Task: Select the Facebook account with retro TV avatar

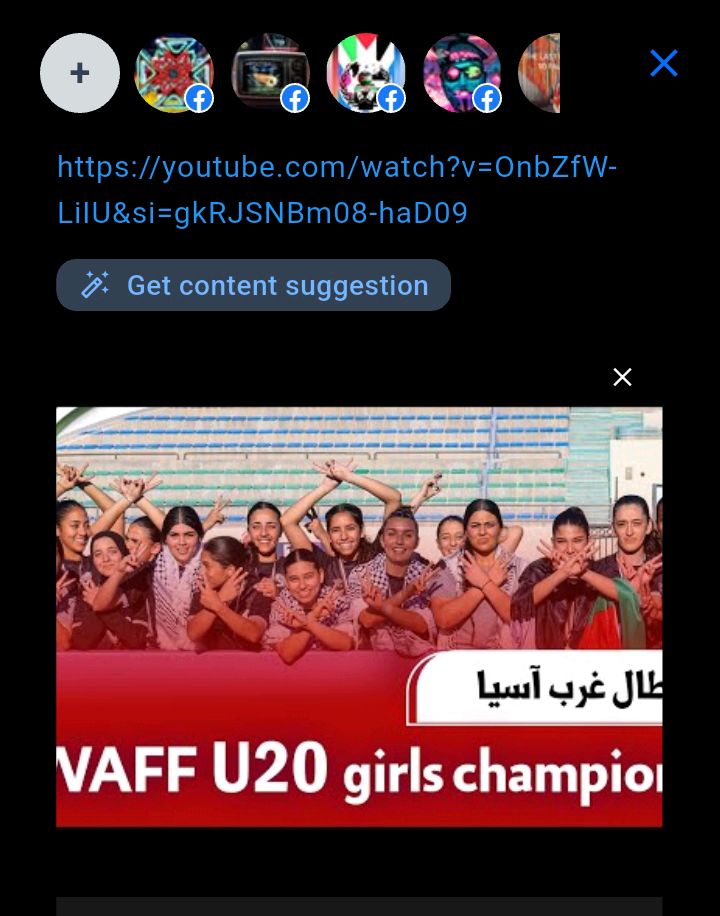Action: click(270, 73)
